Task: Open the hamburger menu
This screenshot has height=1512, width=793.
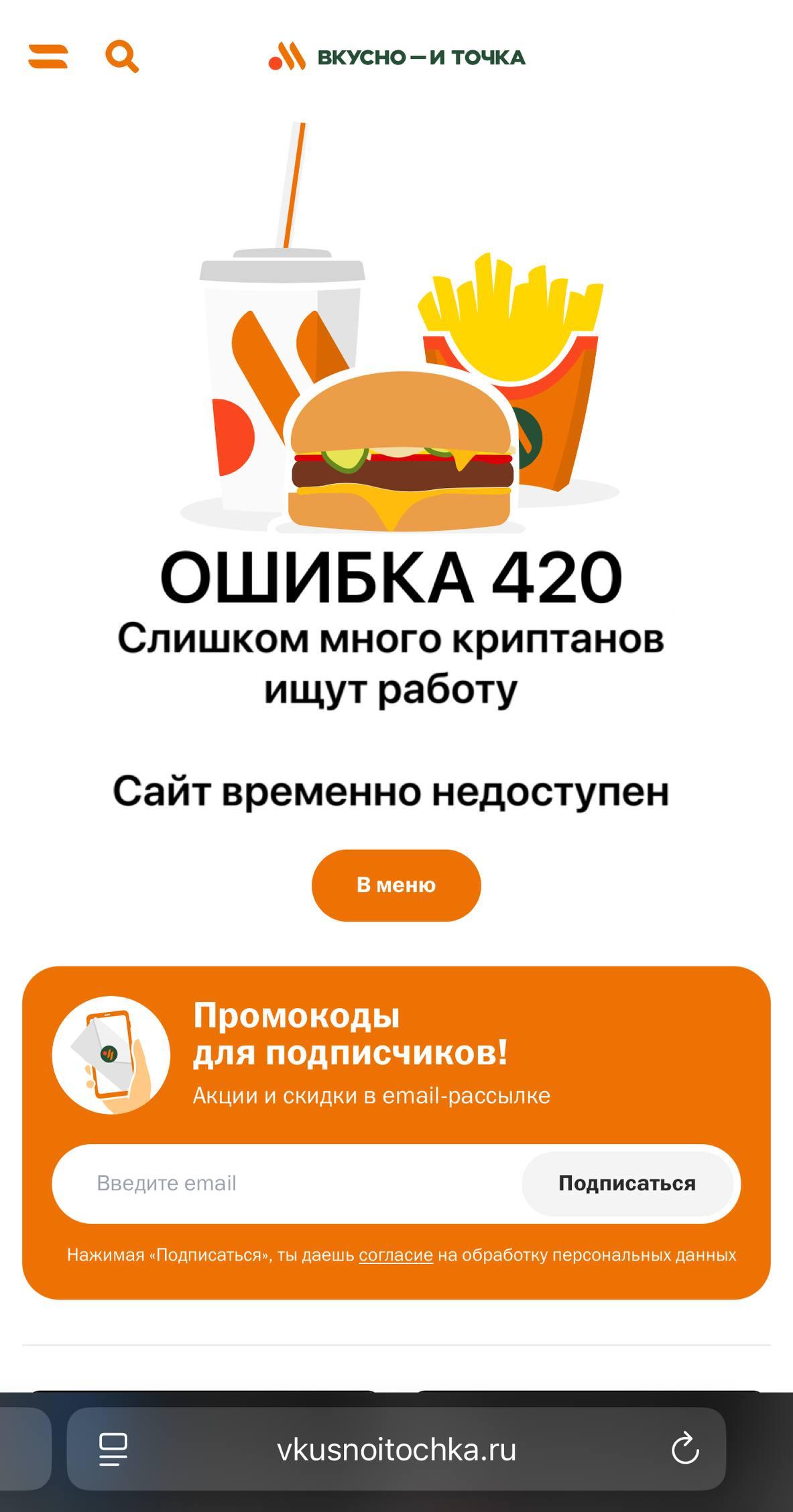Action: click(48, 56)
